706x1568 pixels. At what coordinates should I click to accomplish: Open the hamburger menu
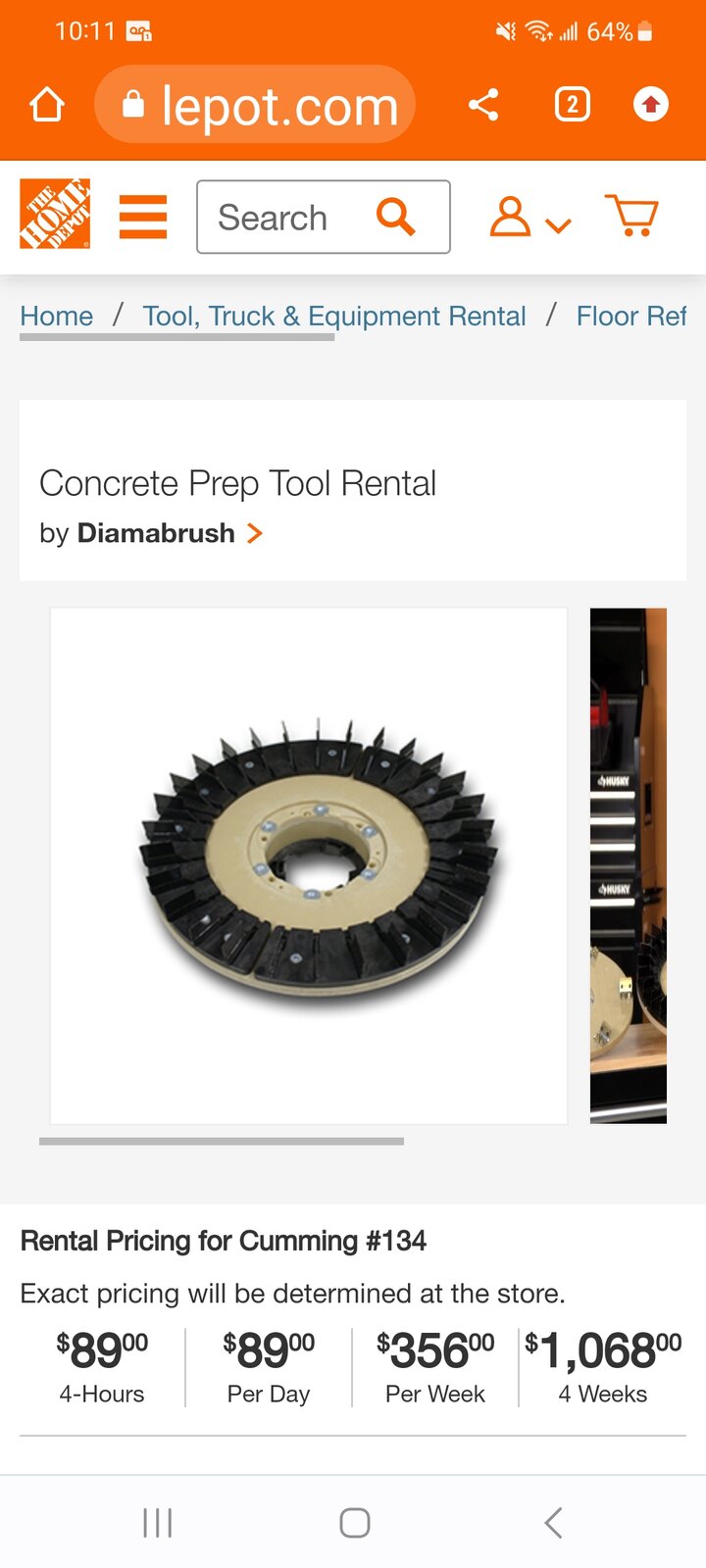point(143,217)
